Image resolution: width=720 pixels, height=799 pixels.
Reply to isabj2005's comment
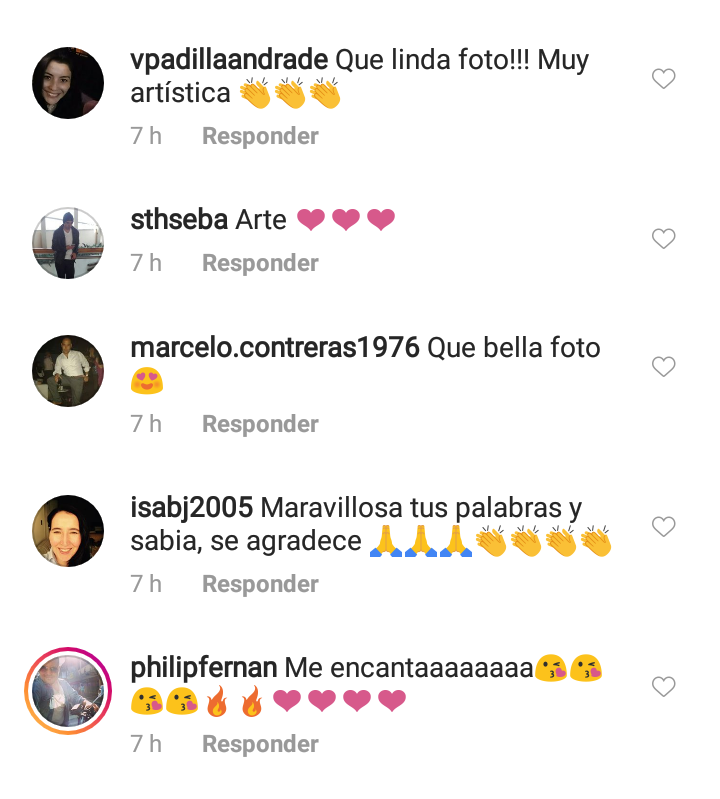pyautogui.click(x=260, y=584)
